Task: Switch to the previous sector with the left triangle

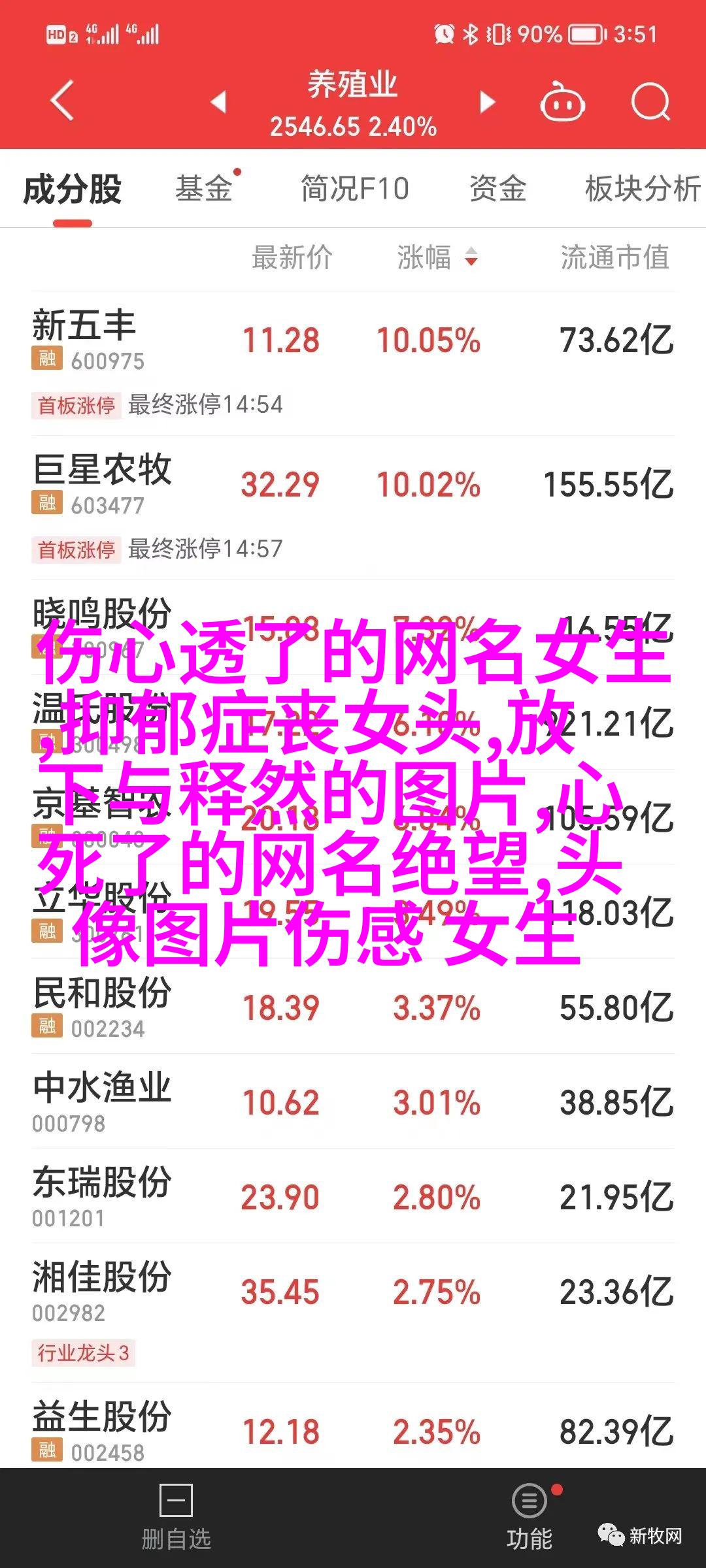Action: tap(218, 102)
